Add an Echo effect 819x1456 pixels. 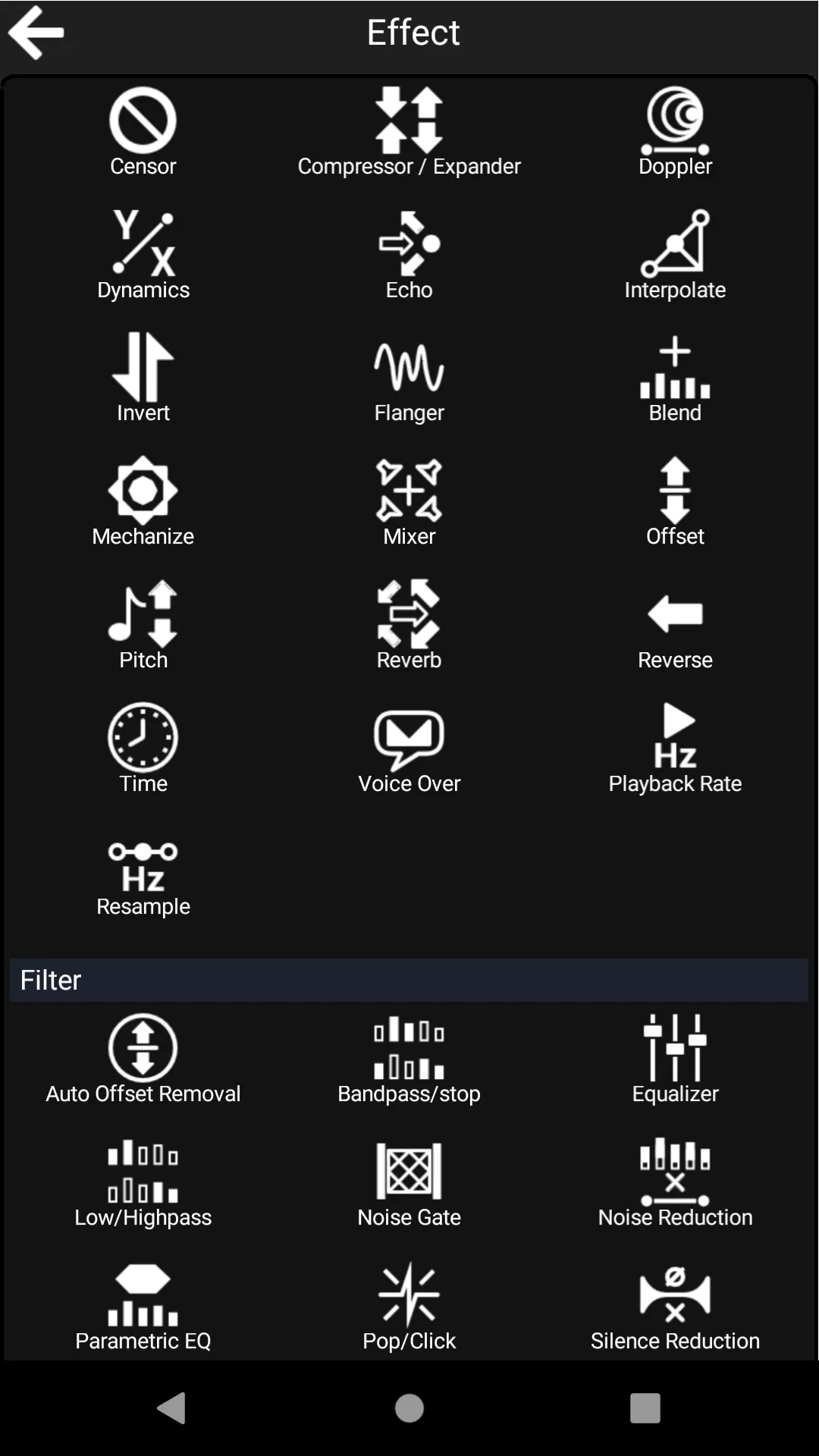[409, 254]
